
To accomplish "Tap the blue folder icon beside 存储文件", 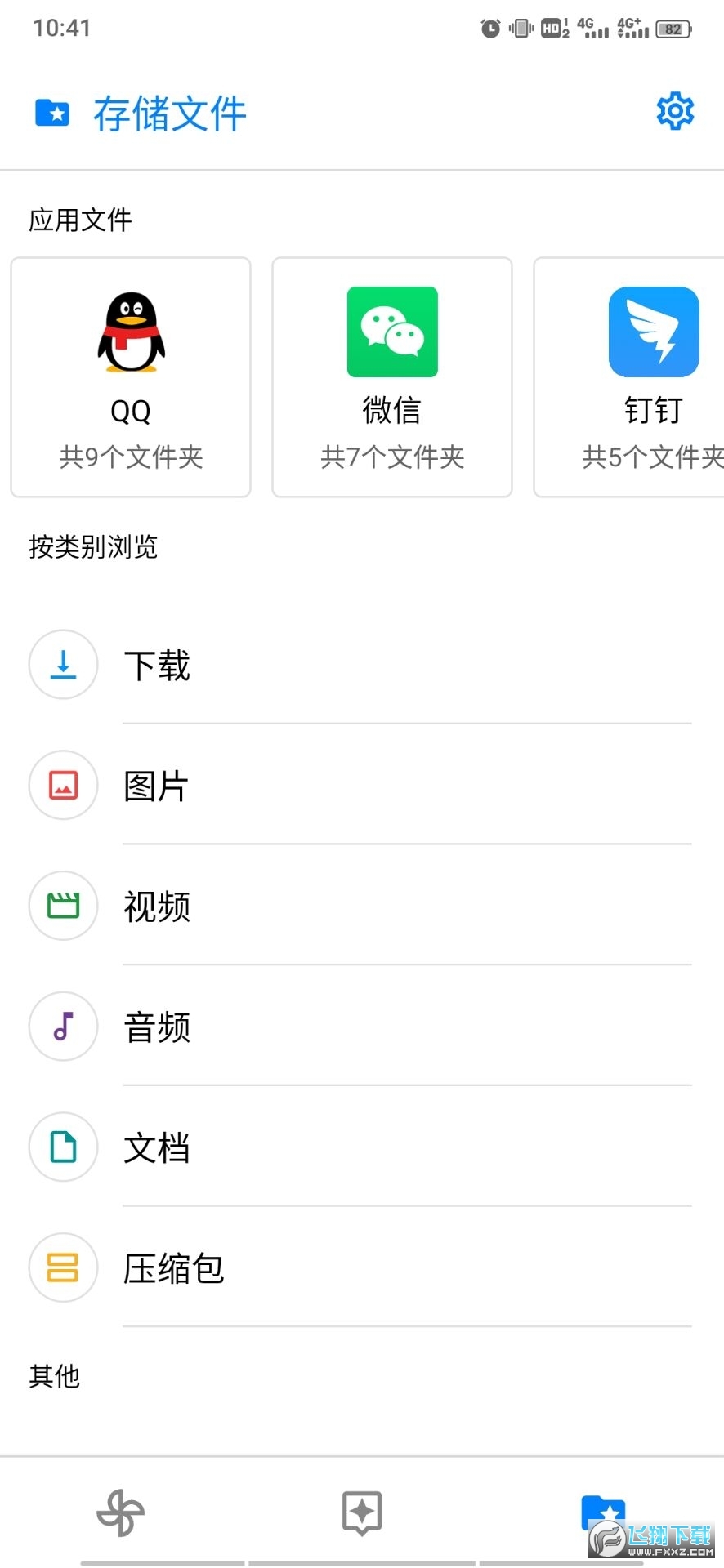I will coord(51,113).
